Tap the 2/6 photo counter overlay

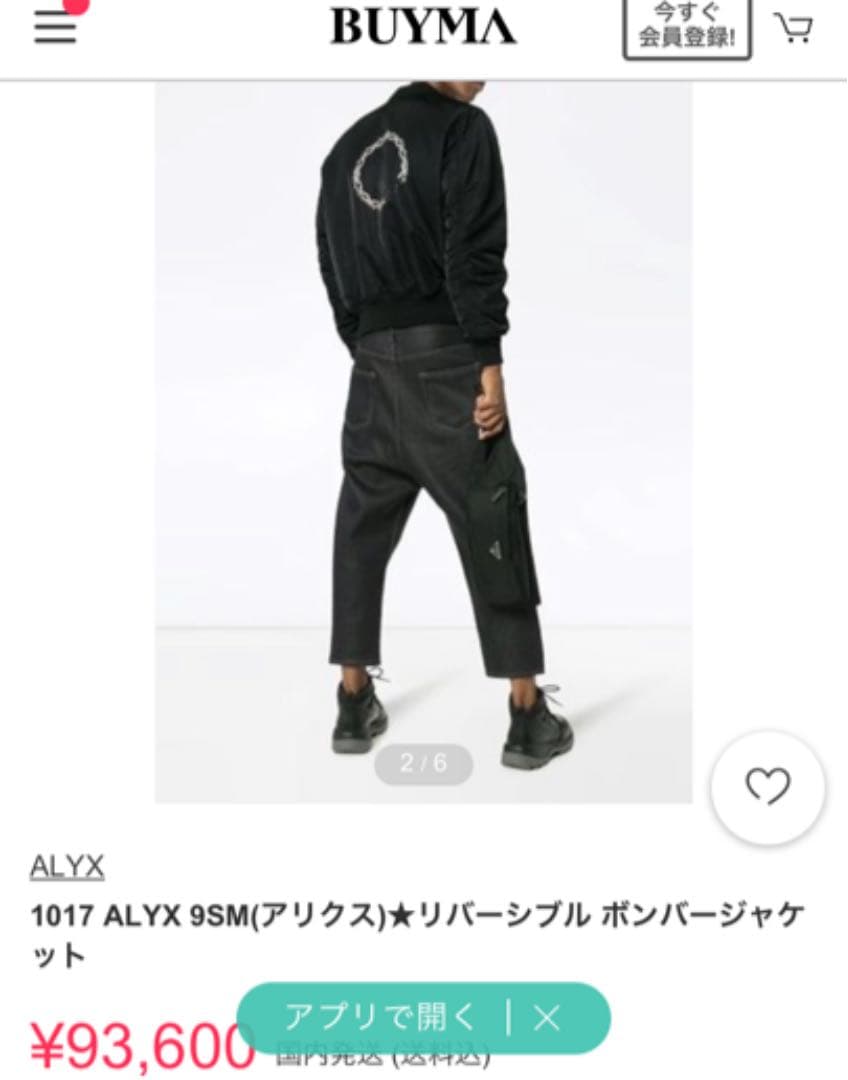423,765
